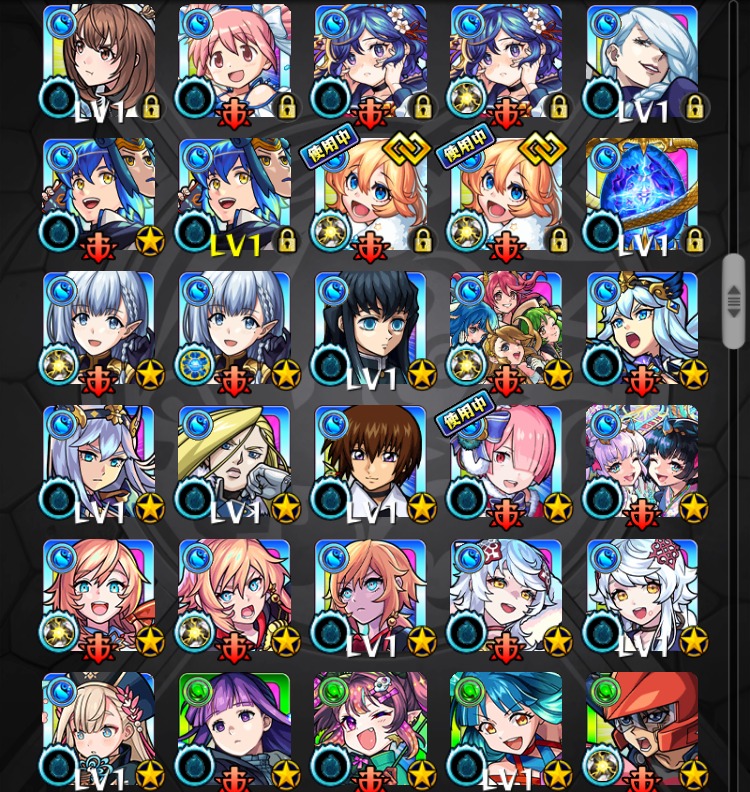
Task: Open the teal-haired girl LV1 tile
Action: tap(506, 730)
